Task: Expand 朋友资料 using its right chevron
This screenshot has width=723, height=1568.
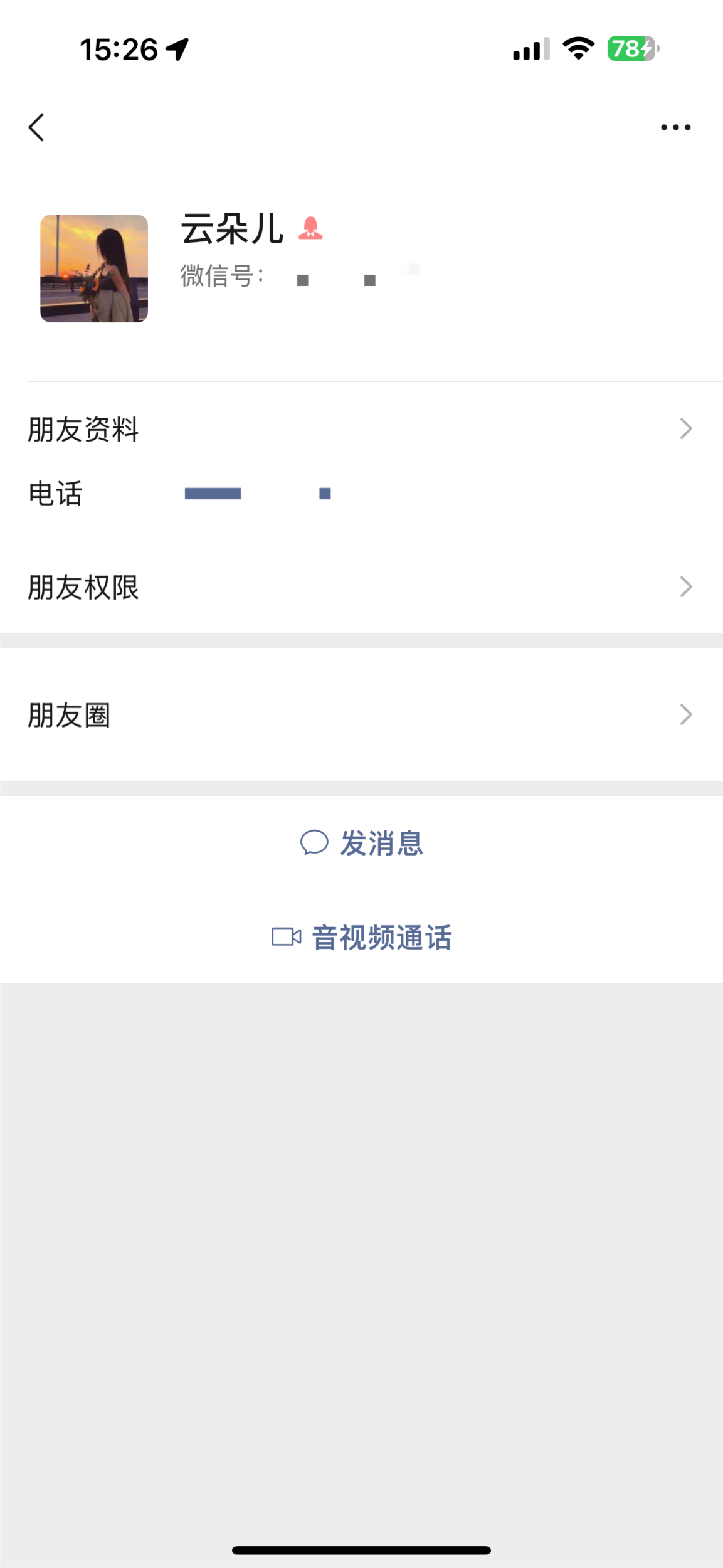Action: [687, 428]
